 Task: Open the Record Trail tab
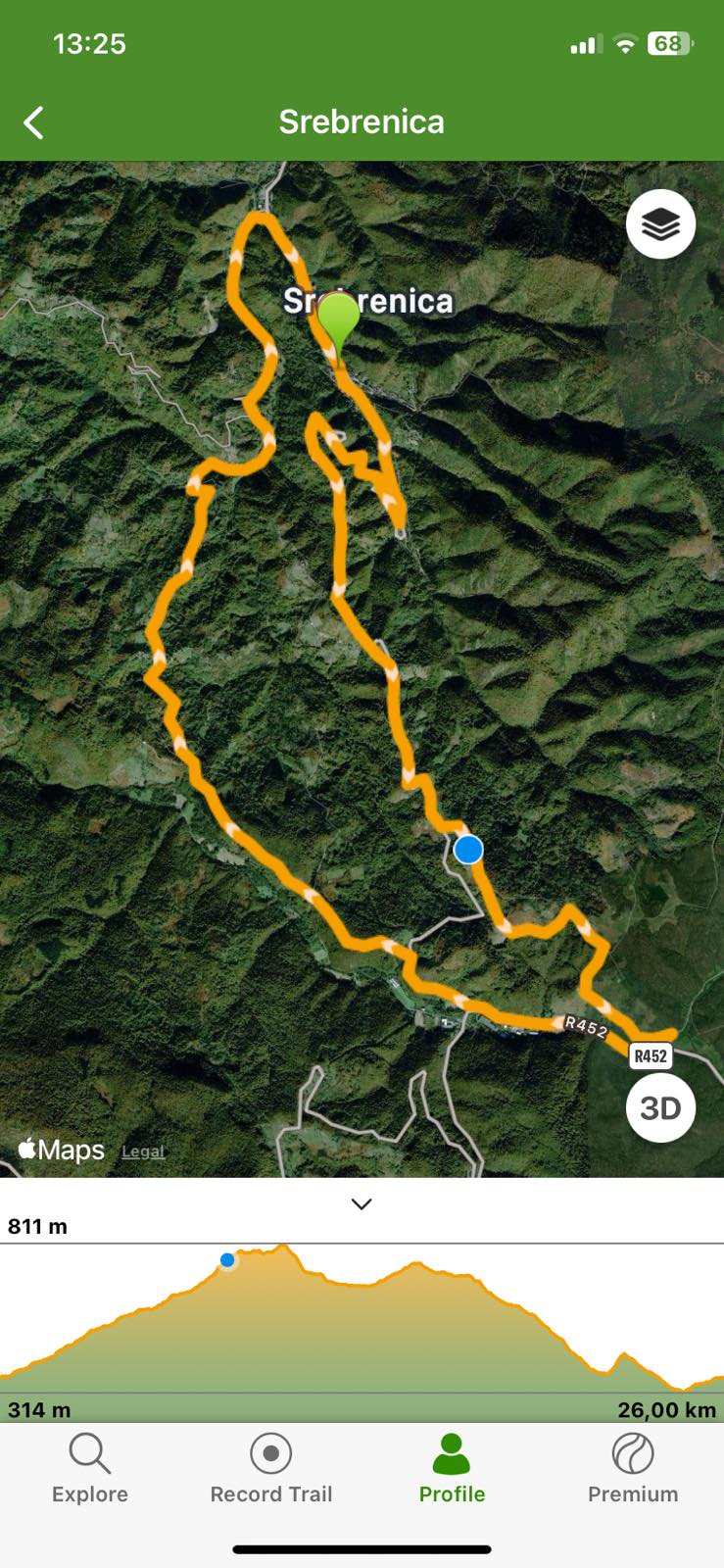[x=271, y=1468]
